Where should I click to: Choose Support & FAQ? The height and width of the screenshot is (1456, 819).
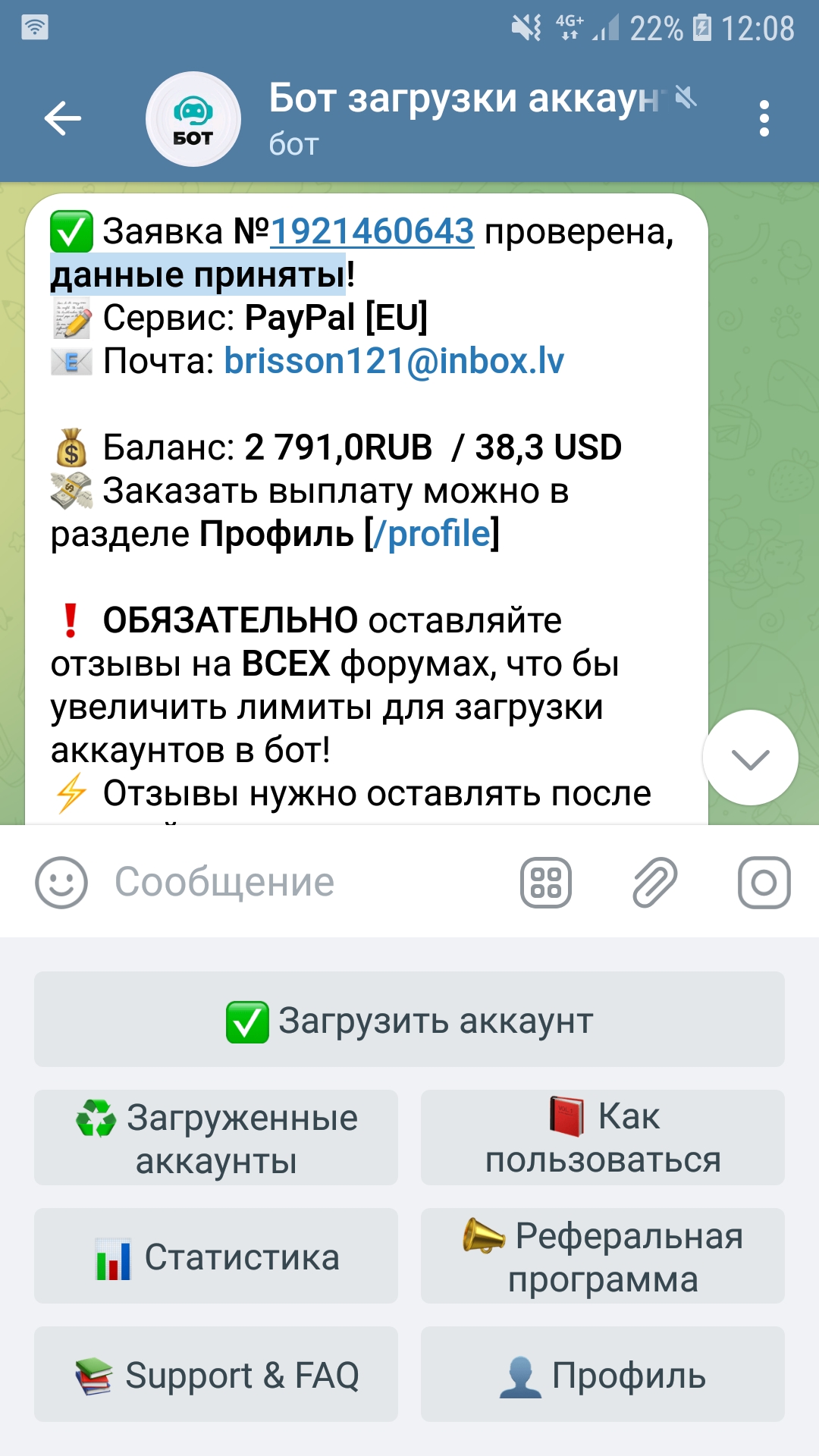216,1375
